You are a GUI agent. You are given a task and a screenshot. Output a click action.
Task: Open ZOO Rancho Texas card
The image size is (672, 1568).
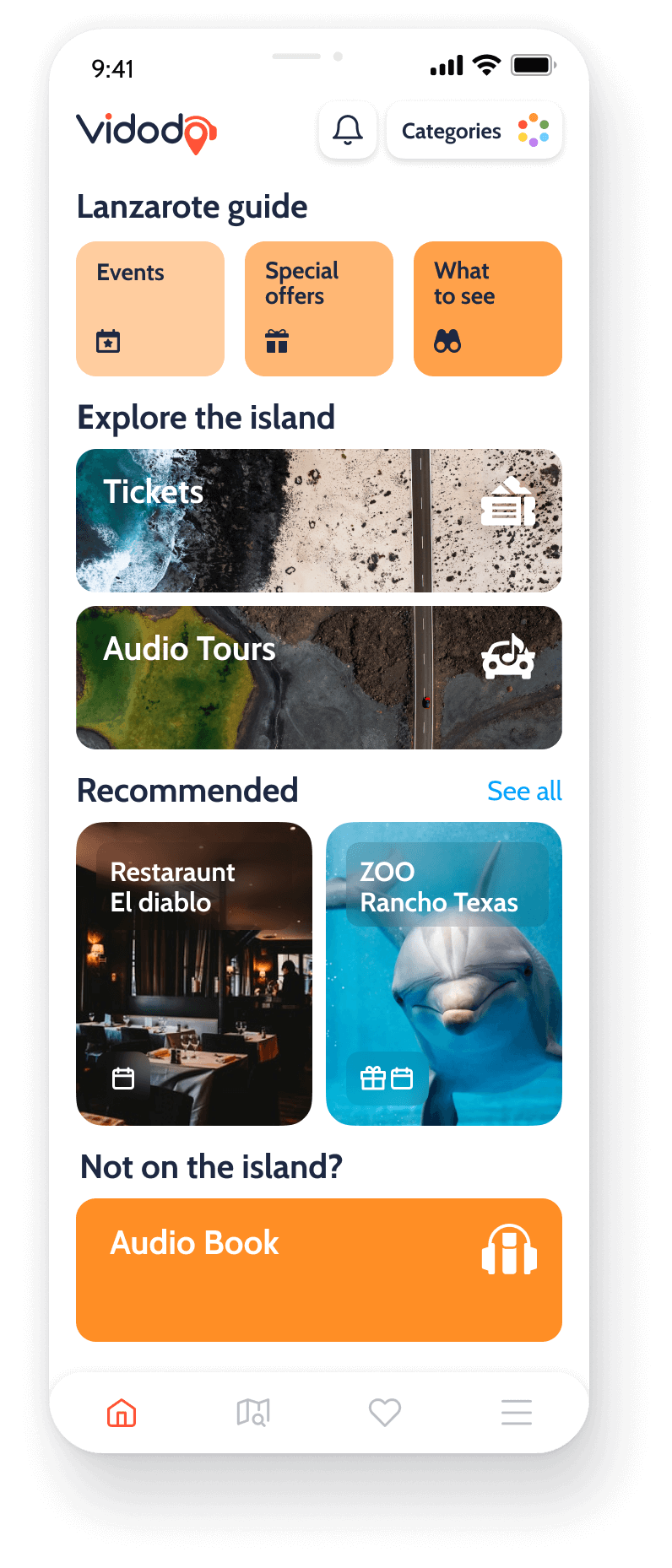443,973
